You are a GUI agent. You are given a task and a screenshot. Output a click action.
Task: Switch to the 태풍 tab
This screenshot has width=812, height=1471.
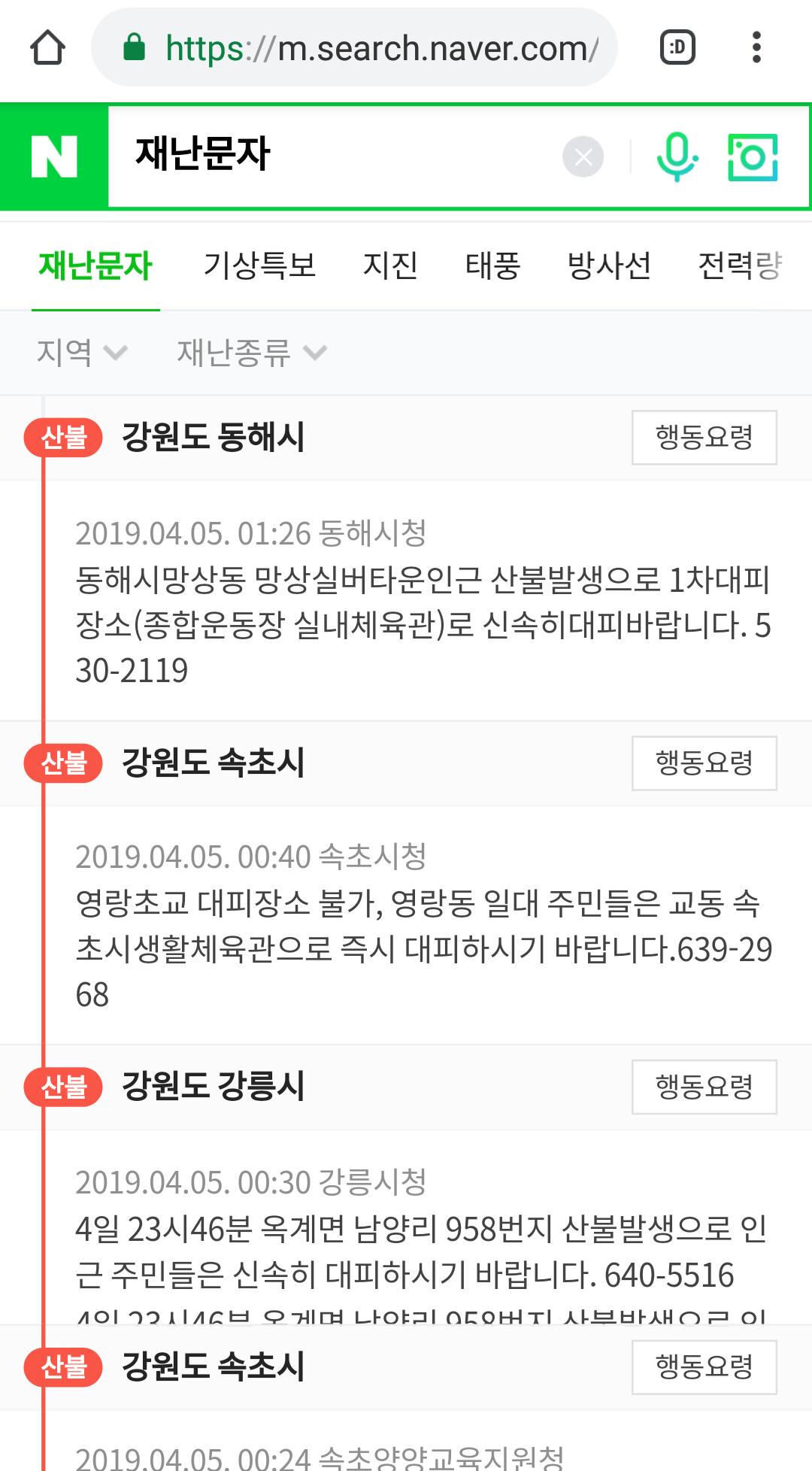tap(492, 265)
